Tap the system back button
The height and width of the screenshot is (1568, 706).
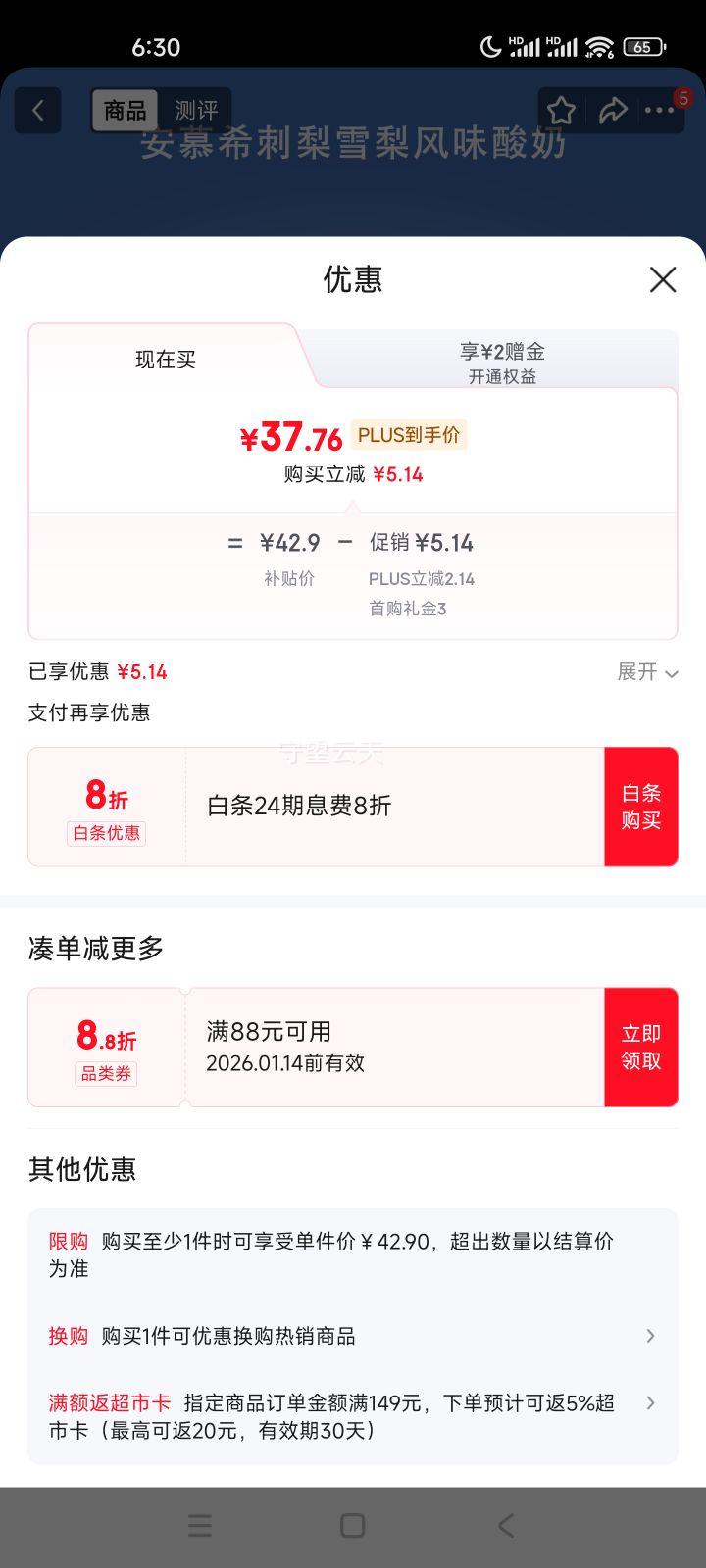click(506, 1525)
